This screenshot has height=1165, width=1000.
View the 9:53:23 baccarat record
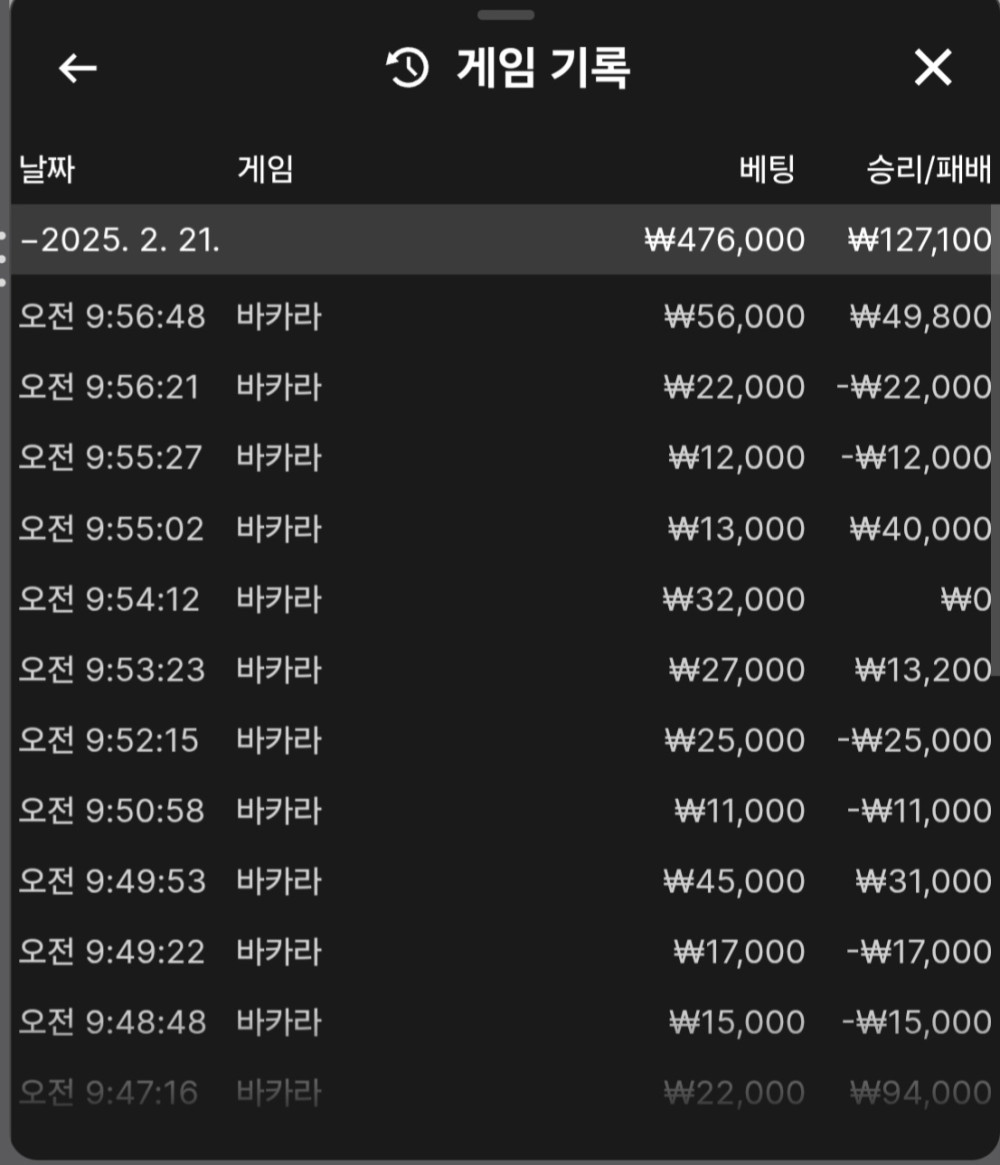500,669
